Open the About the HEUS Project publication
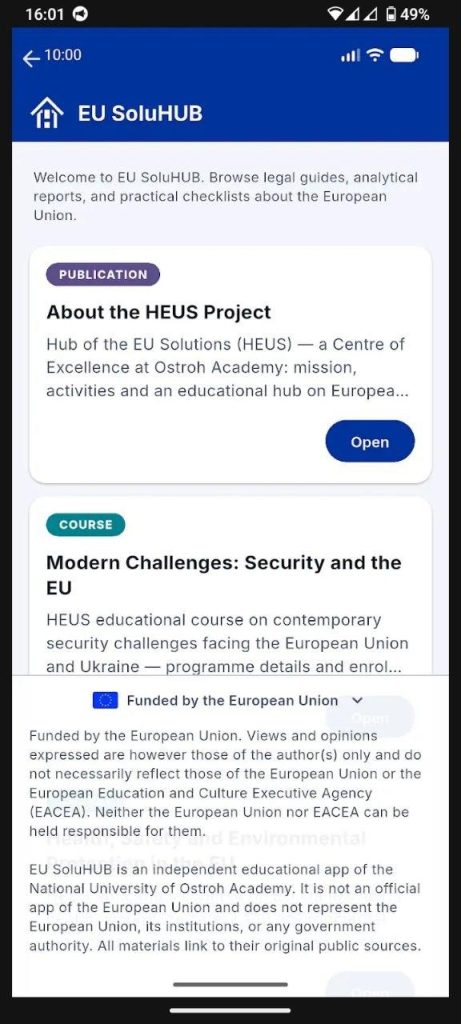This screenshot has width=461, height=1024. pos(370,441)
